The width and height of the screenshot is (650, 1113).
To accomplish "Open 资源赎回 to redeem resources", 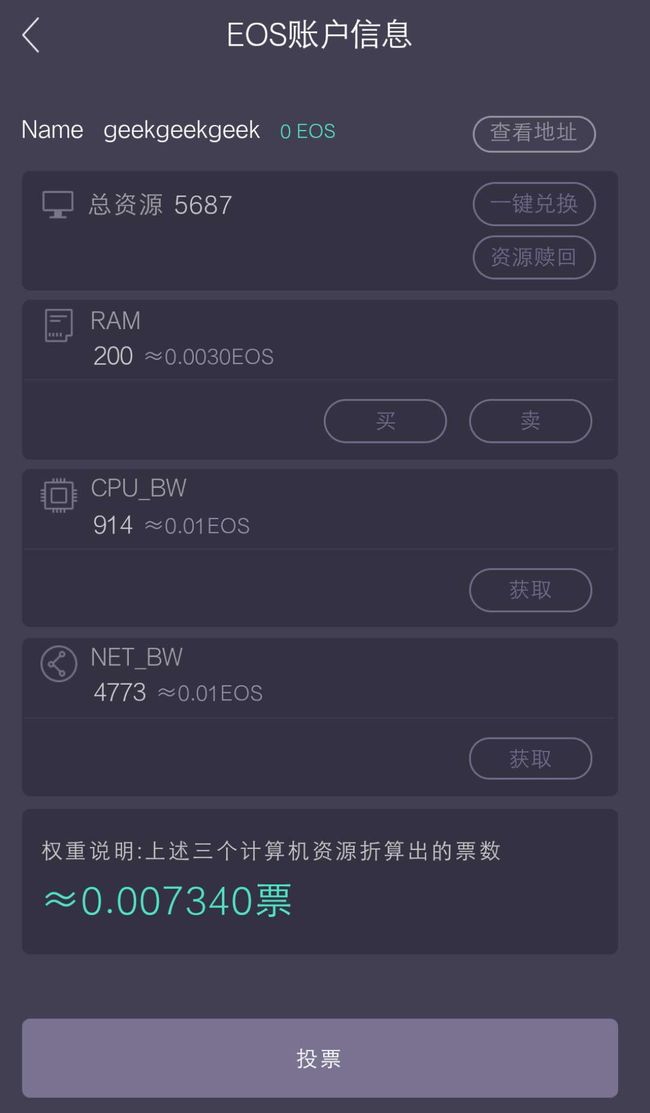I will coord(534,257).
